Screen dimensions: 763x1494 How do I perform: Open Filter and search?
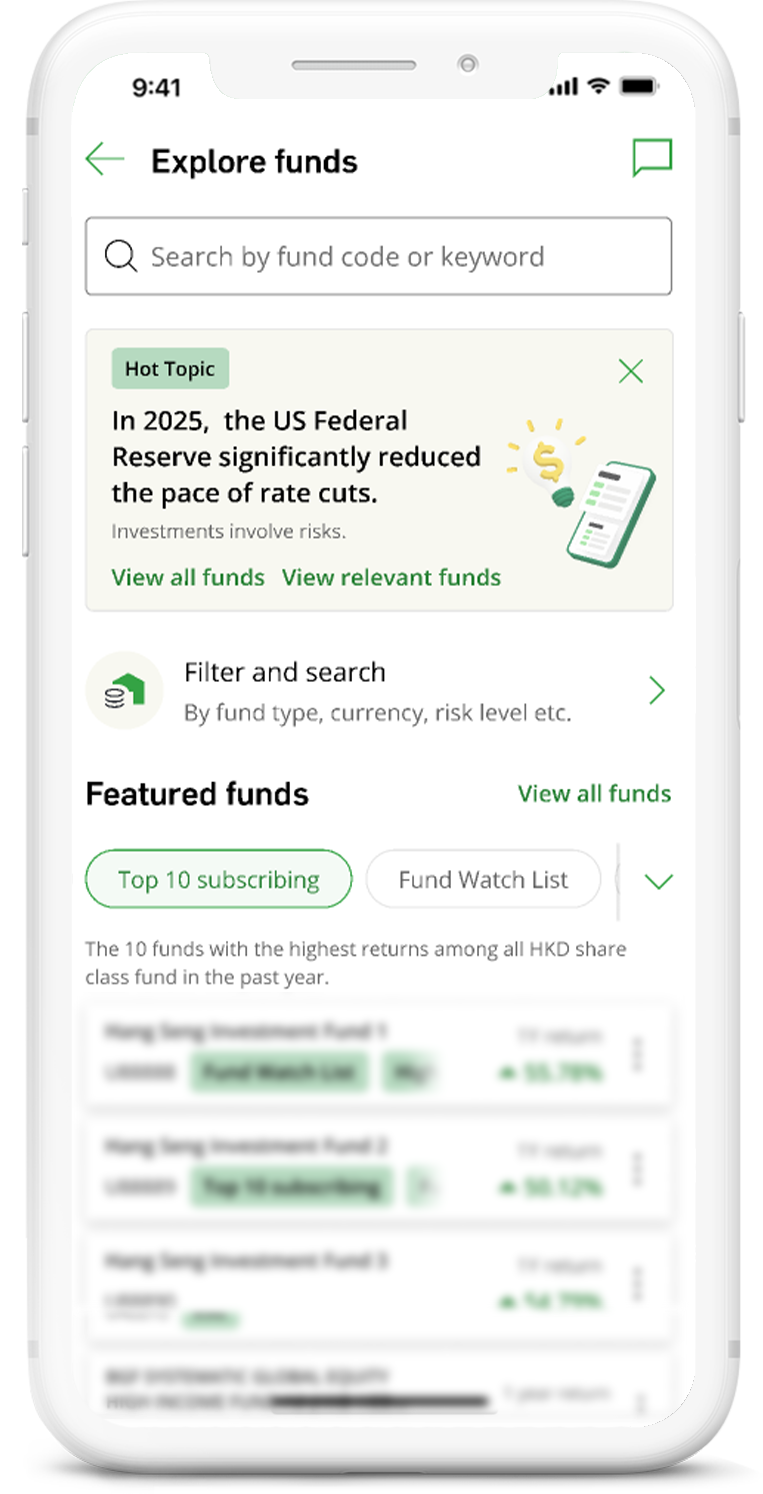point(378,691)
